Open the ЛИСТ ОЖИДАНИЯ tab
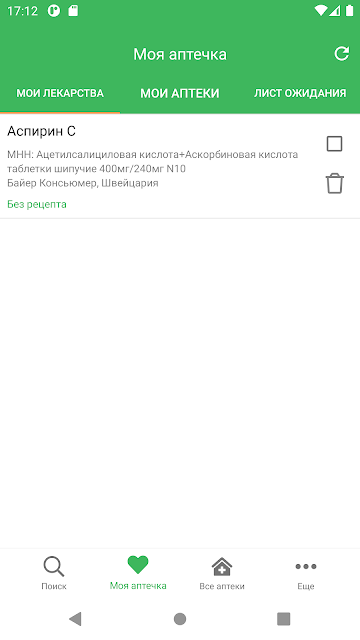 coord(300,93)
